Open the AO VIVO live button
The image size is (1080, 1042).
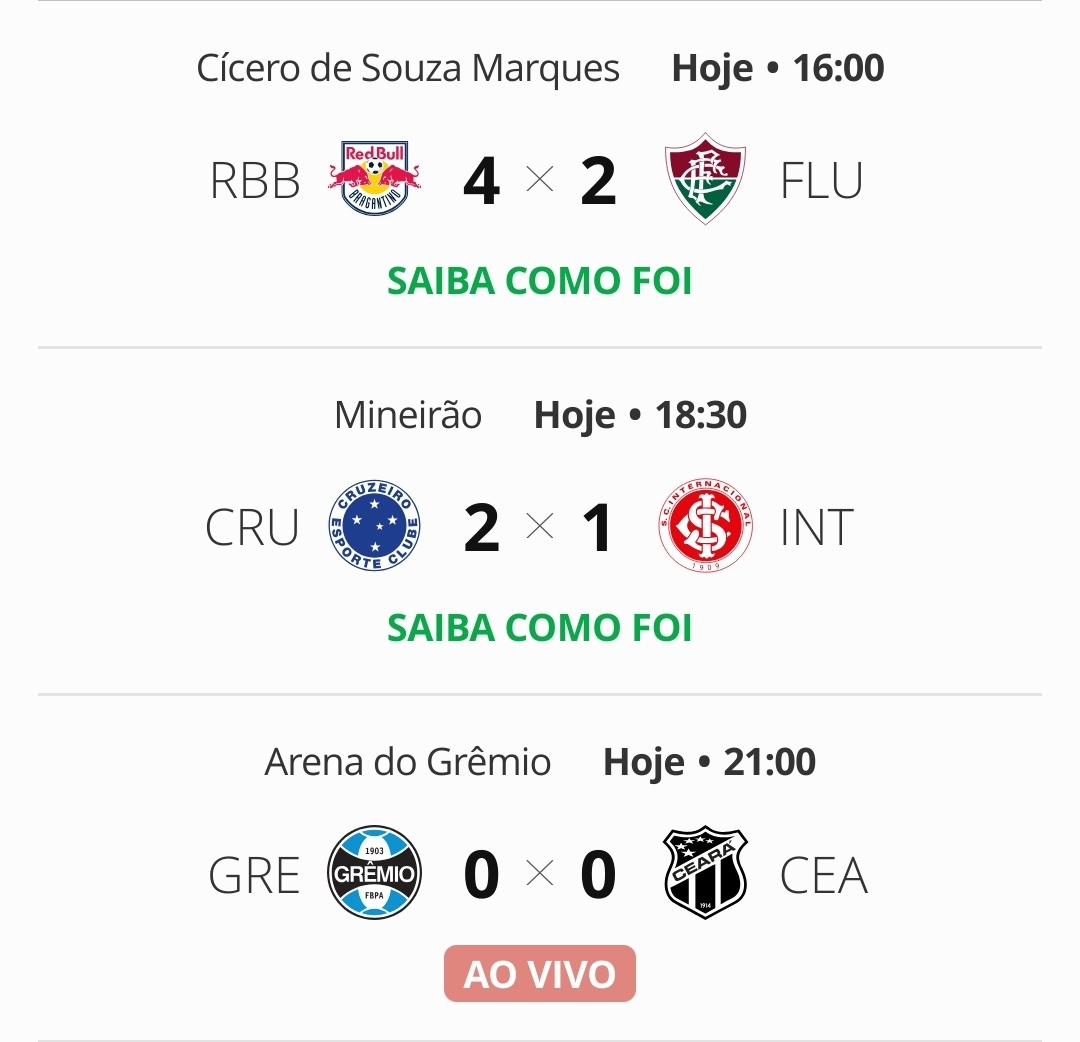click(x=539, y=973)
